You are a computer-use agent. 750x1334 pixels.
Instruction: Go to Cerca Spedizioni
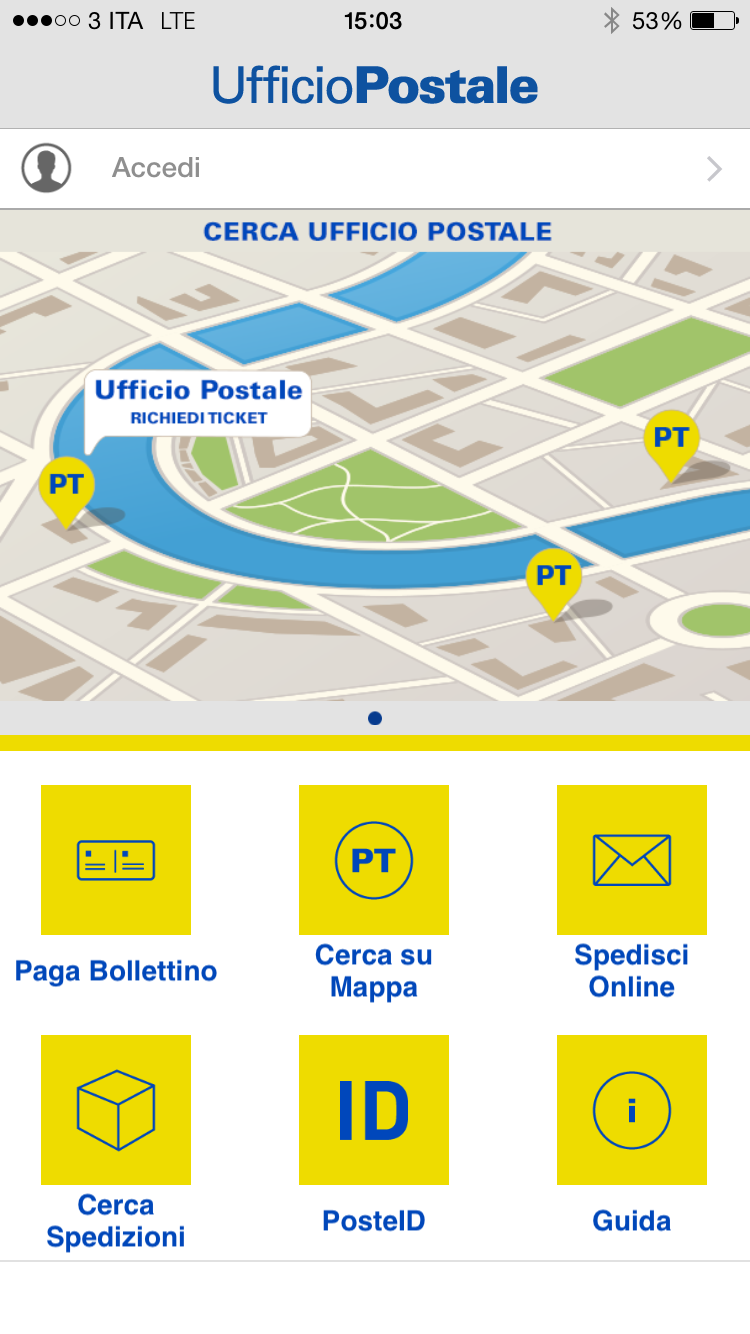(x=116, y=1111)
